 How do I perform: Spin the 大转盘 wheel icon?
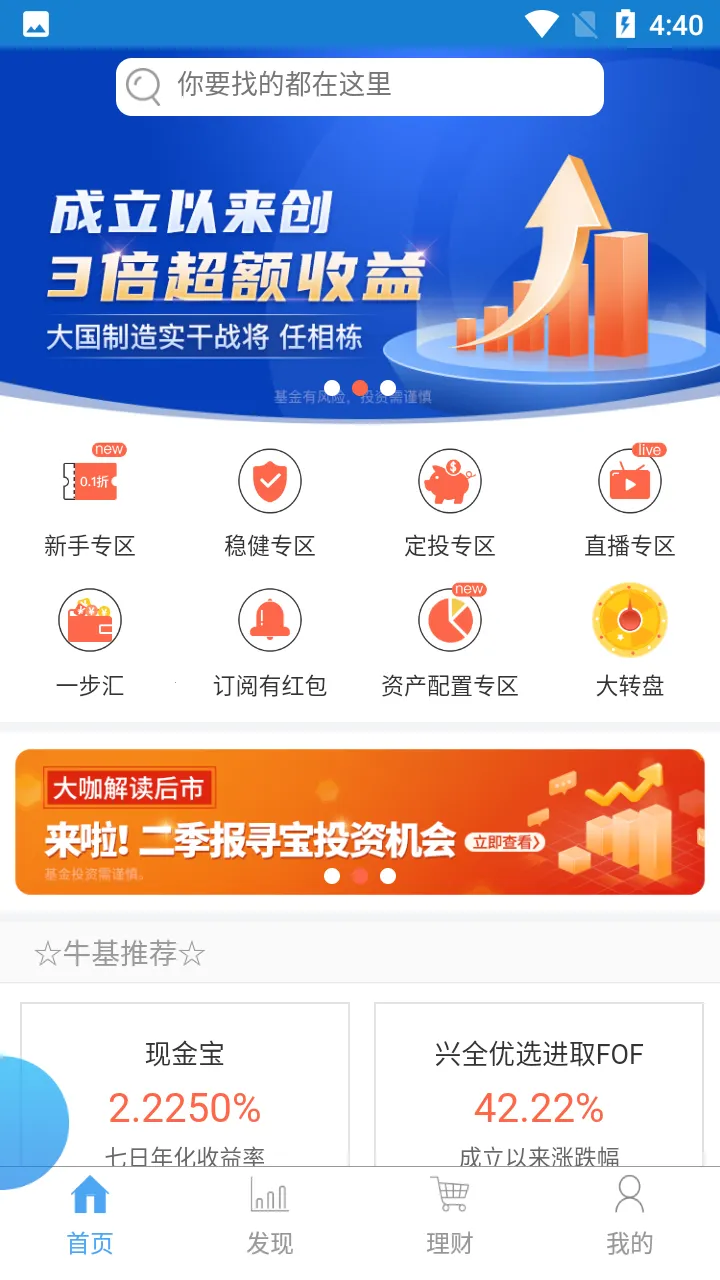pos(630,620)
